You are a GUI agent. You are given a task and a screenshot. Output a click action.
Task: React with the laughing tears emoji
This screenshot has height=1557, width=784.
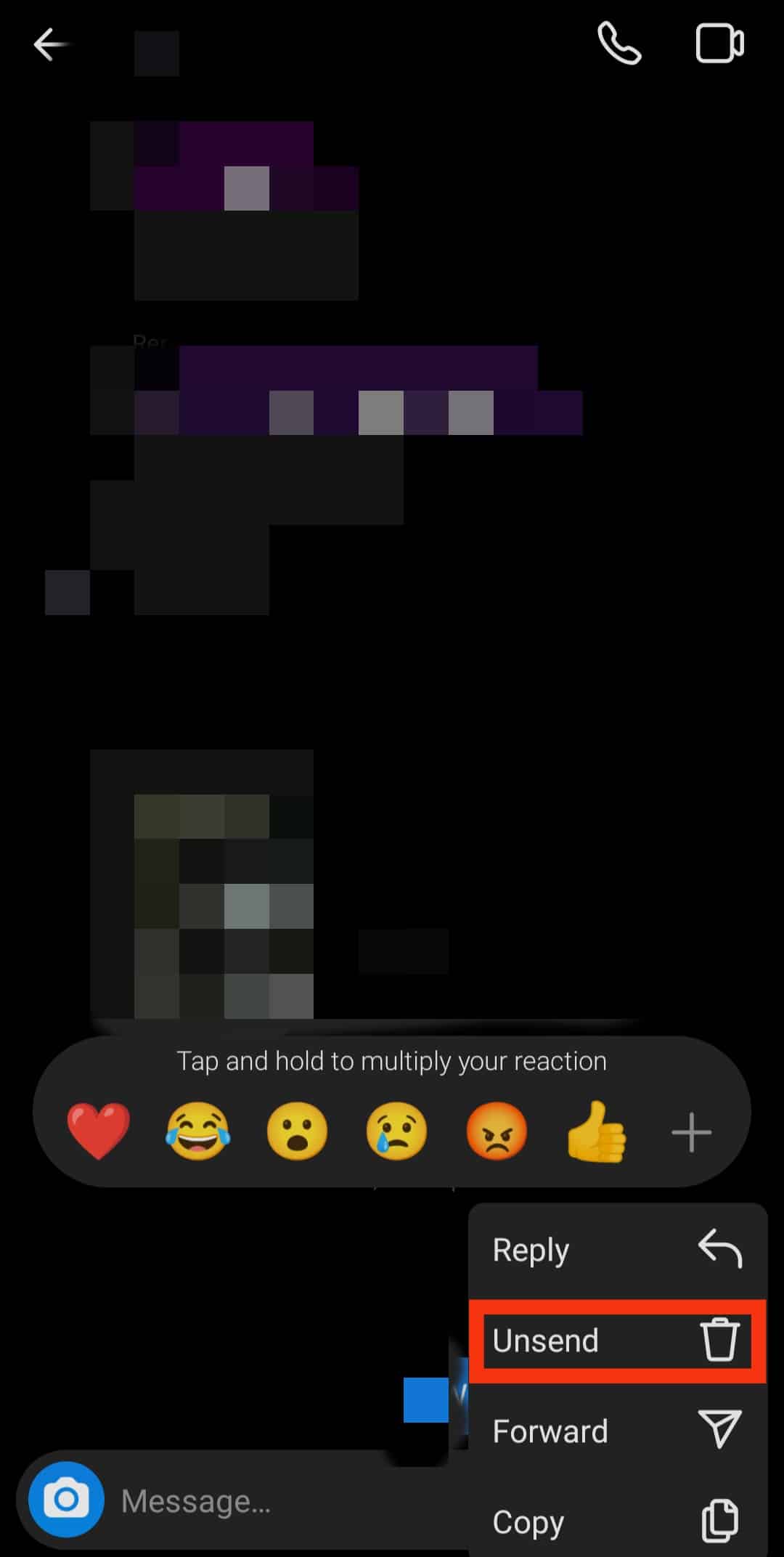[x=198, y=1131]
